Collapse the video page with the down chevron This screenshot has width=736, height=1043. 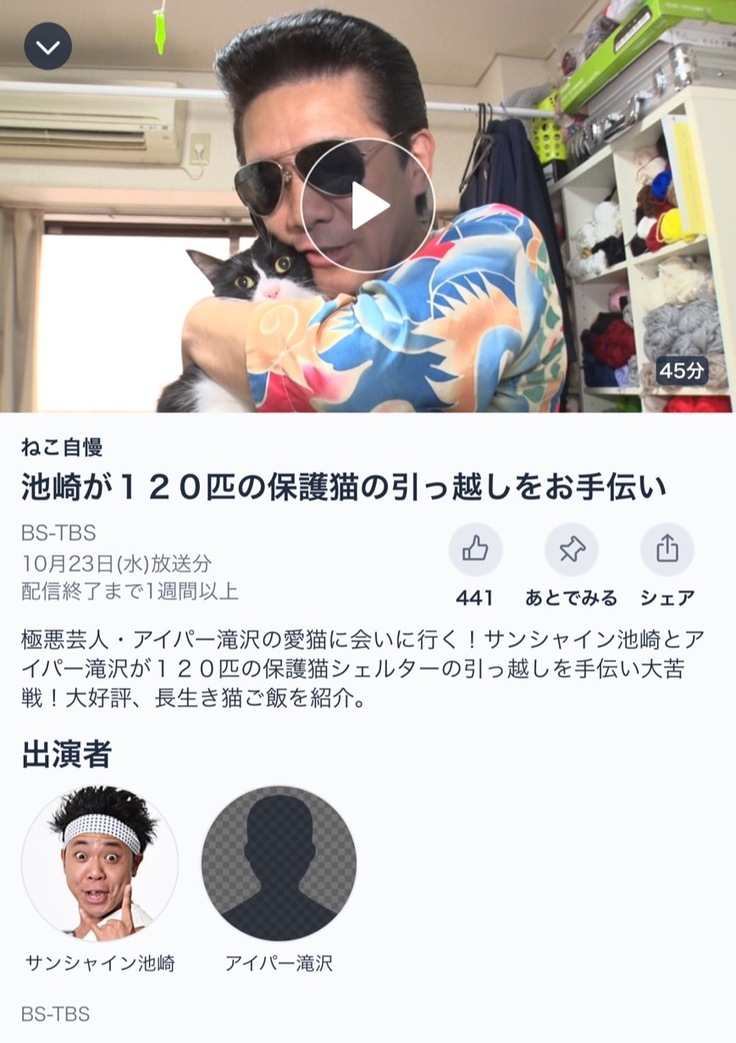click(48, 46)
